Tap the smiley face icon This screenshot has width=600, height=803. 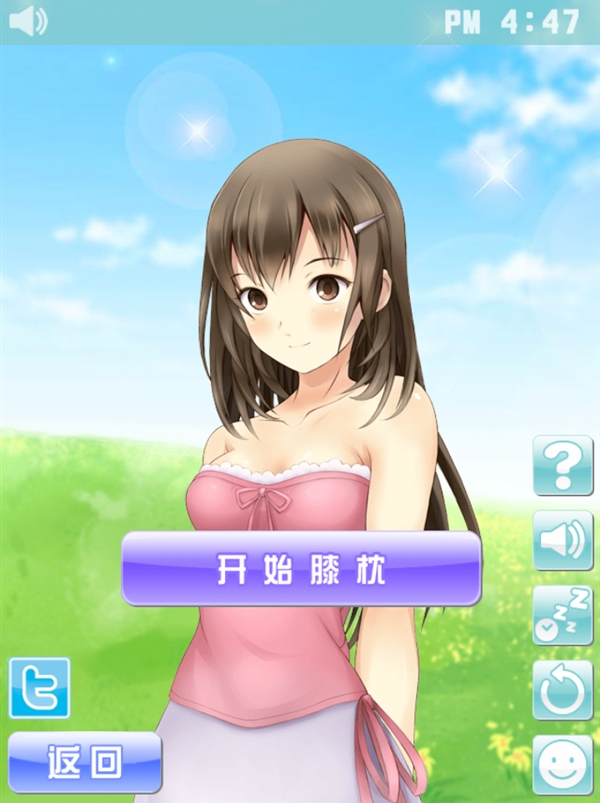pyautogui.click(x=562, y=764)
